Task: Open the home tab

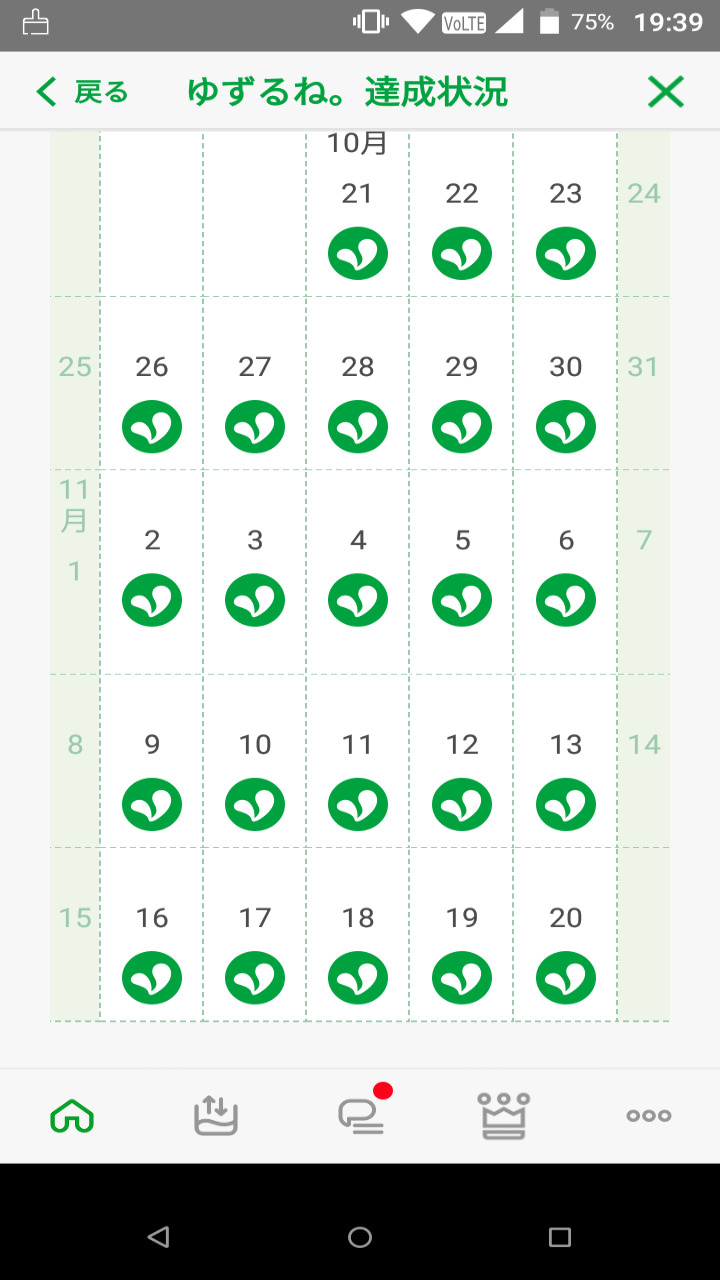Action: [x=72, y=1115]
